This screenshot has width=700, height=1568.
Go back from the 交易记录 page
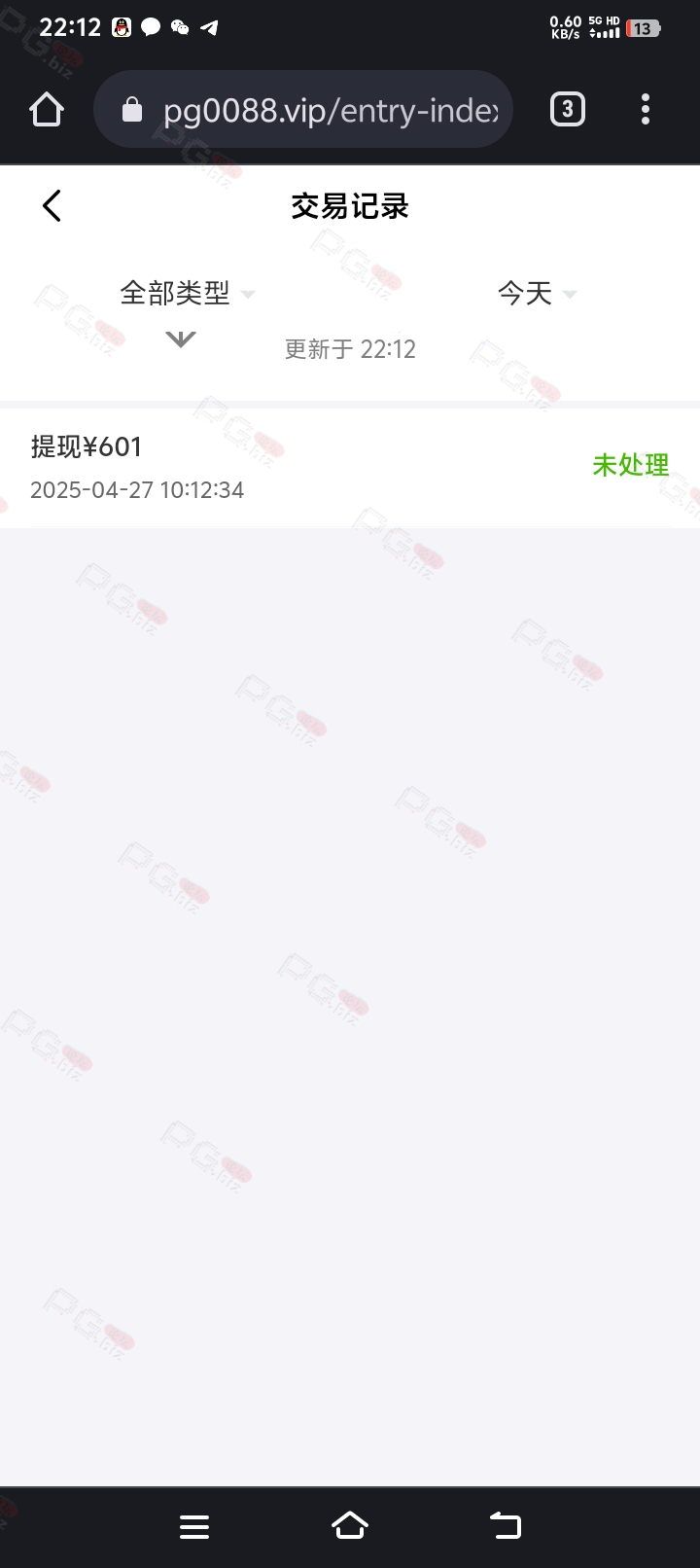tap(52, 205)
